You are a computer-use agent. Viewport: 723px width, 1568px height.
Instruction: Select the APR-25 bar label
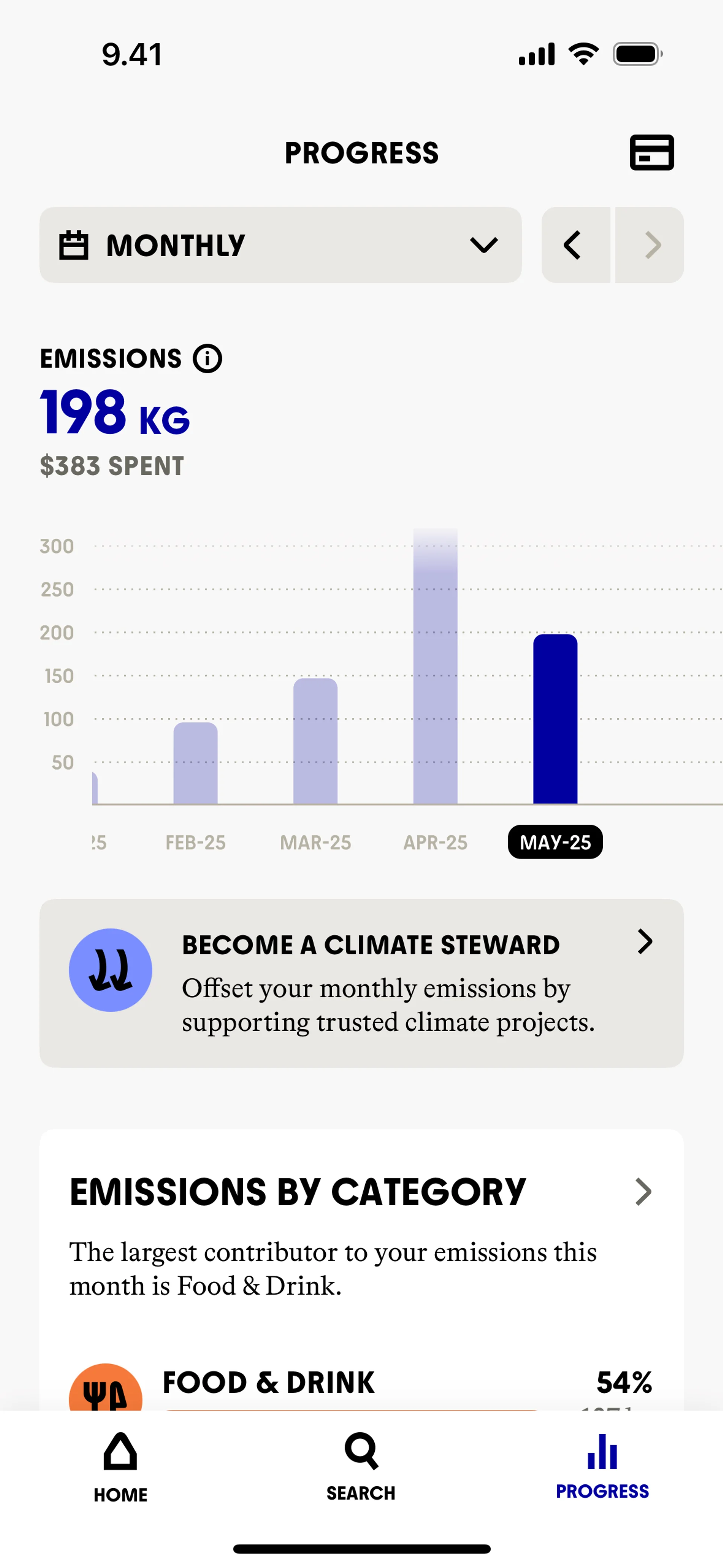435,842
